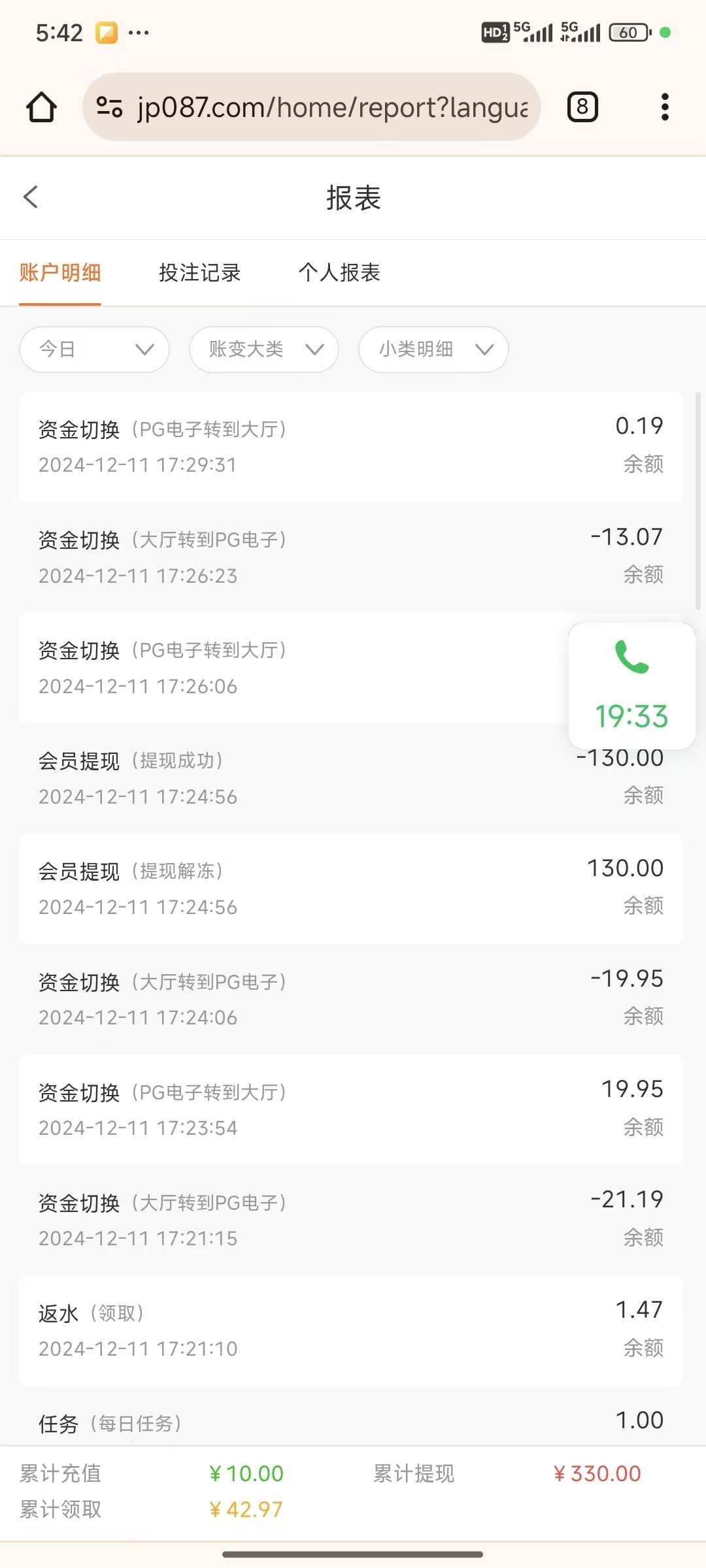Tap the jp087.com address bar
The height and width of the screenshot is (1568, 706).
(312, 107)
